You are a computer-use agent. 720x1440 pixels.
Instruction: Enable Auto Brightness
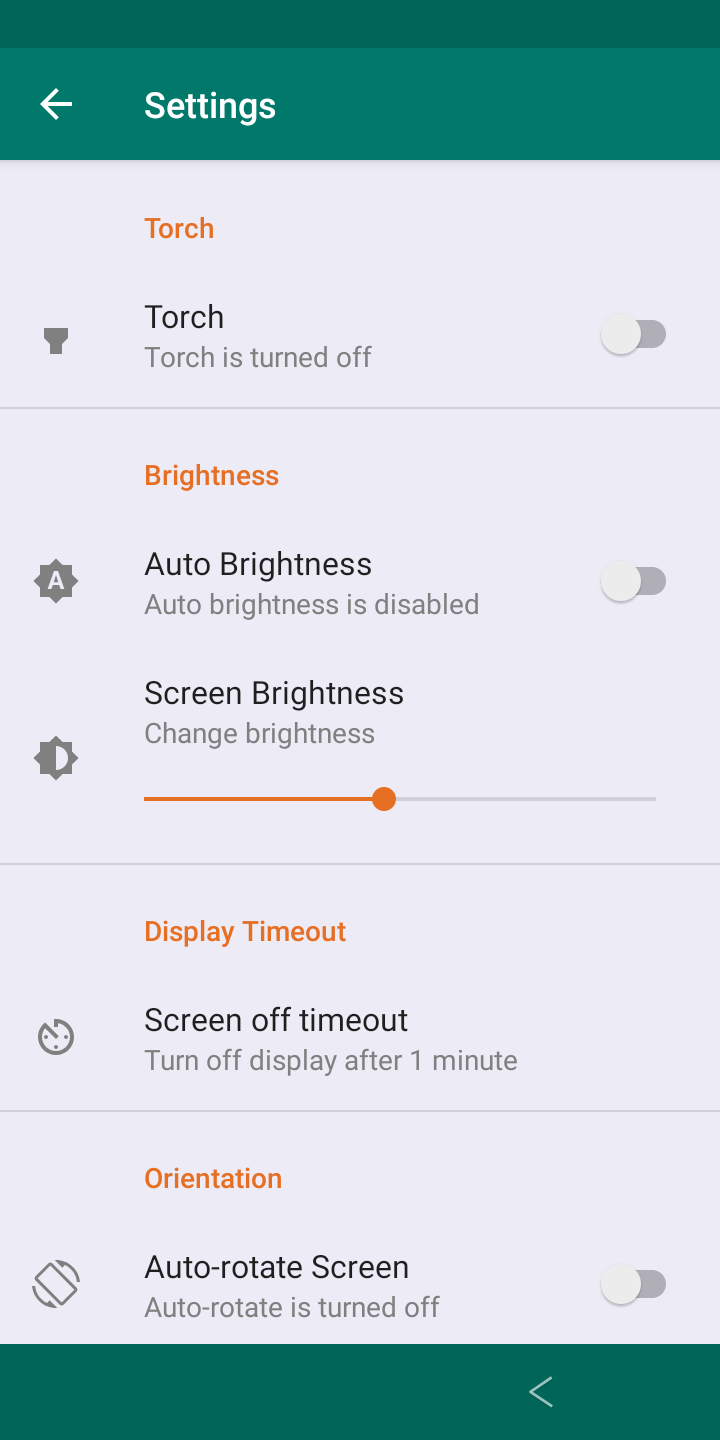(x=632, y=581)
